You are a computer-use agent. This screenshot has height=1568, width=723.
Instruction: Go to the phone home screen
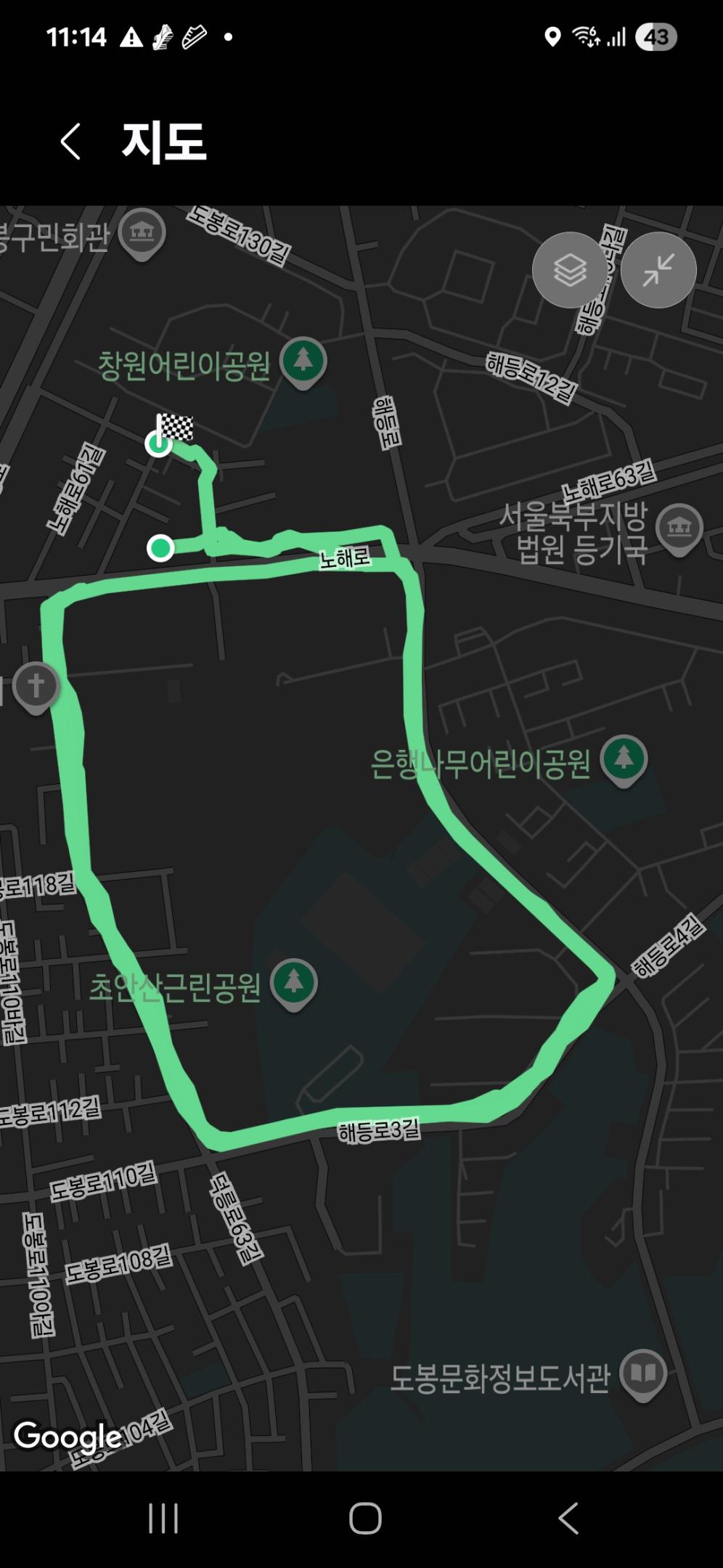(x=365, y=1518)
